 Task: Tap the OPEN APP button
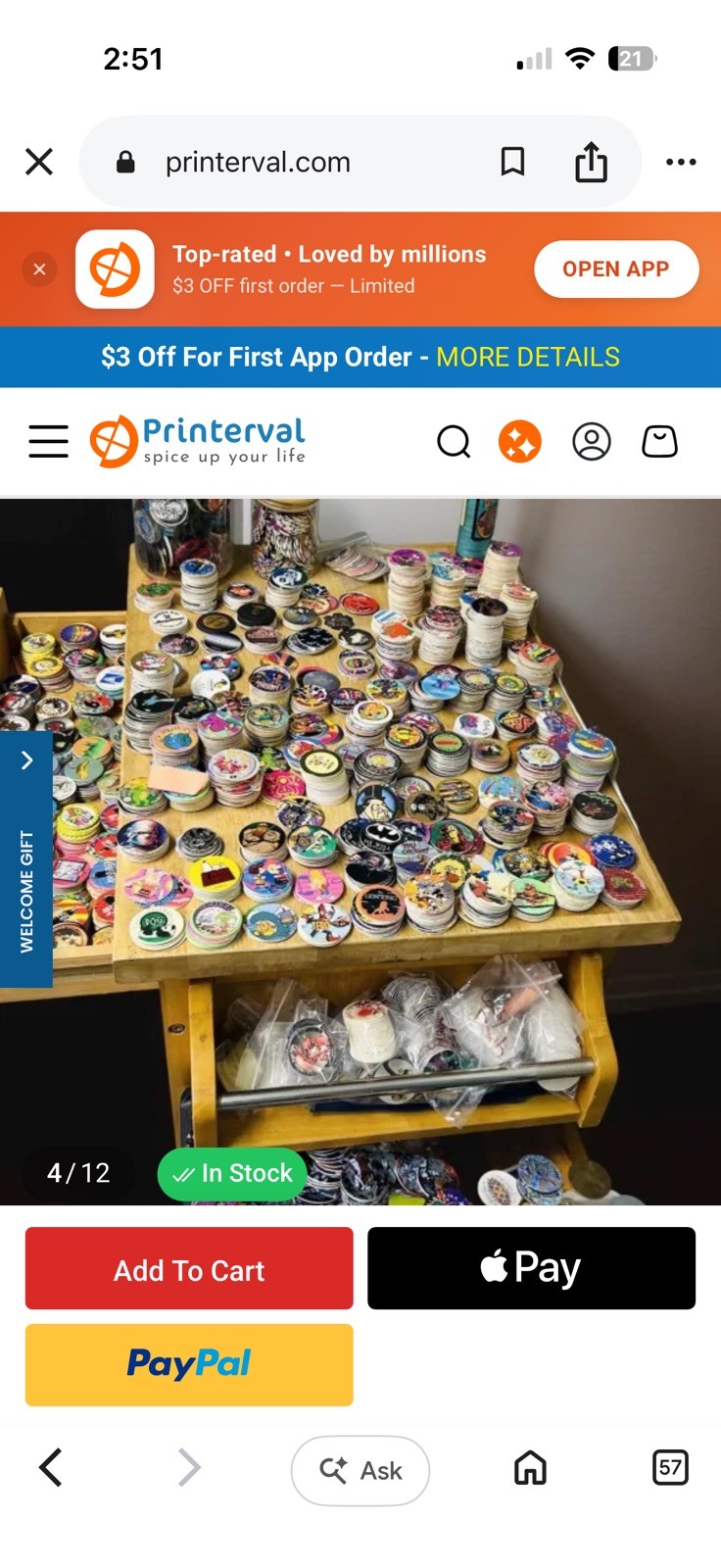click(x=616, y=269)
